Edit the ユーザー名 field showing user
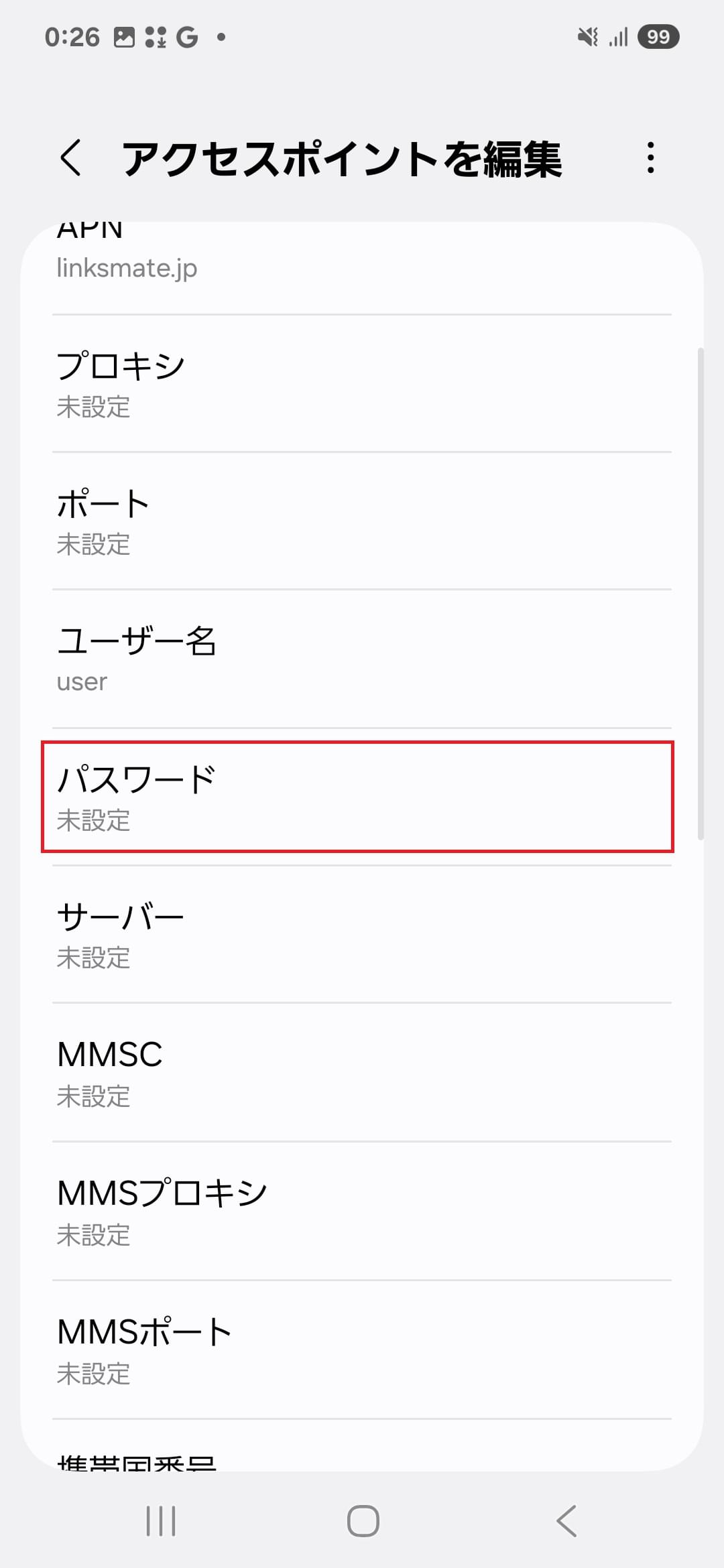 click(362, 659)
